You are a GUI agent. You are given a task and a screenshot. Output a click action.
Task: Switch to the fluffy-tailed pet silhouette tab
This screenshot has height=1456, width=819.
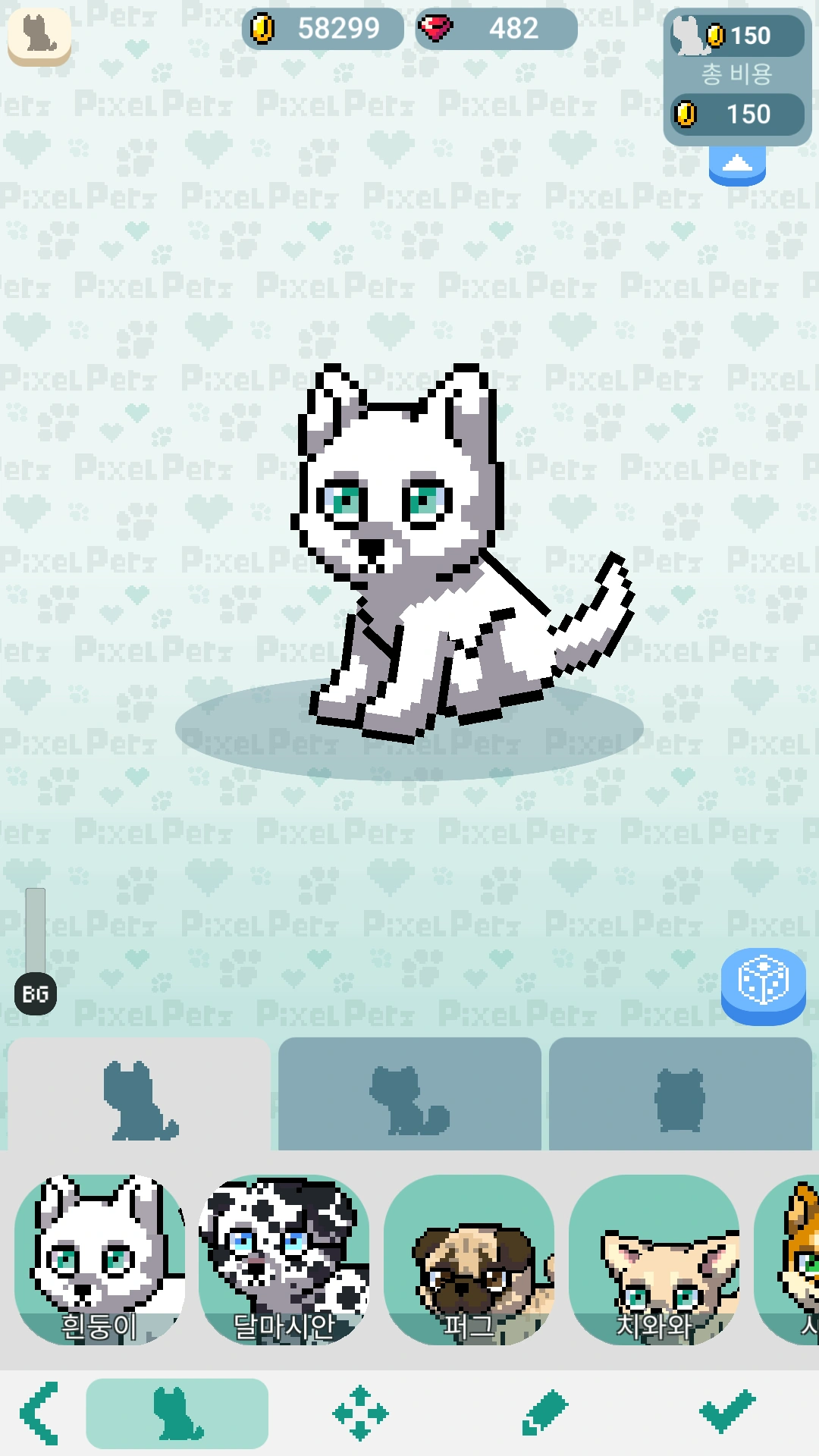pyautogui.click(x=409, y=1097)
